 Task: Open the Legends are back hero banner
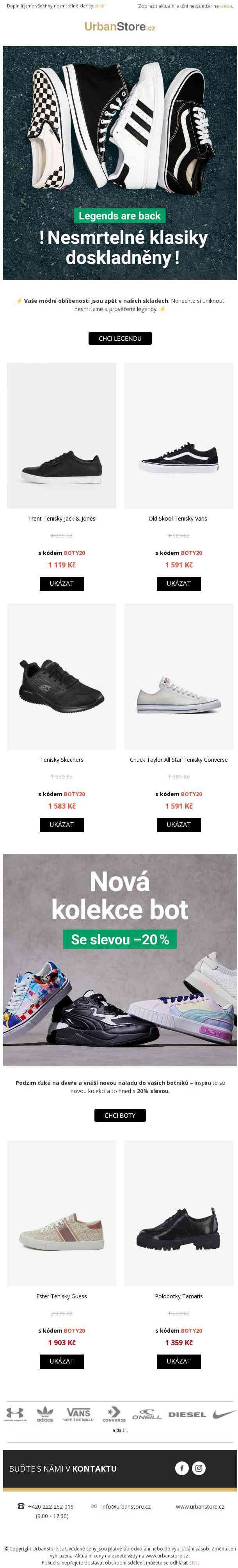point(119,163)
